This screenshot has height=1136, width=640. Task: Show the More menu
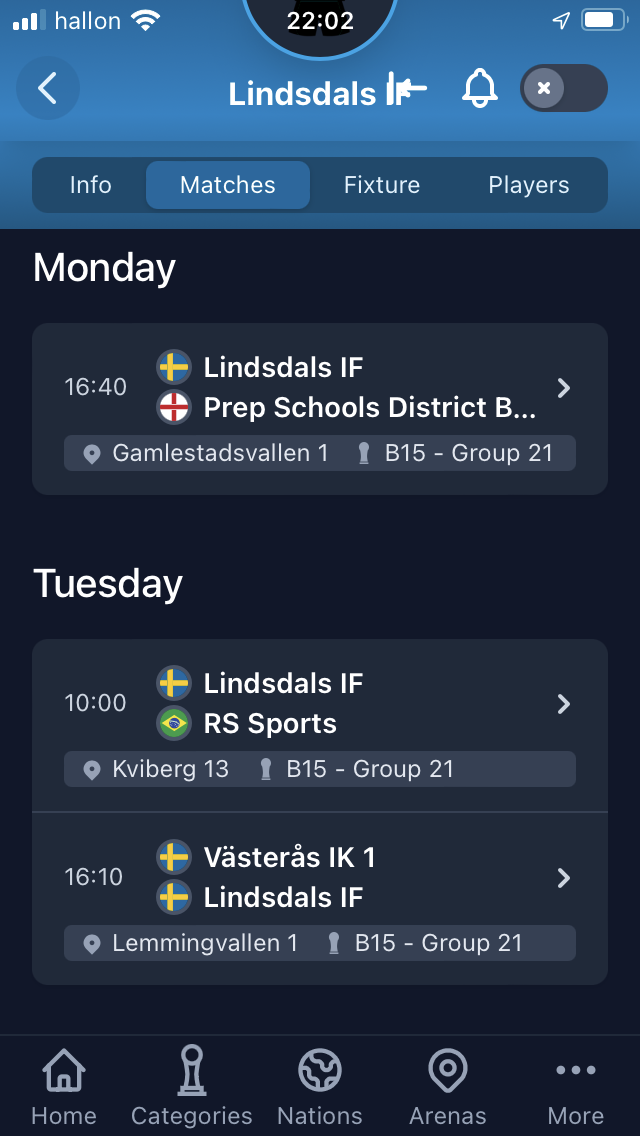tap(576, 1087)
